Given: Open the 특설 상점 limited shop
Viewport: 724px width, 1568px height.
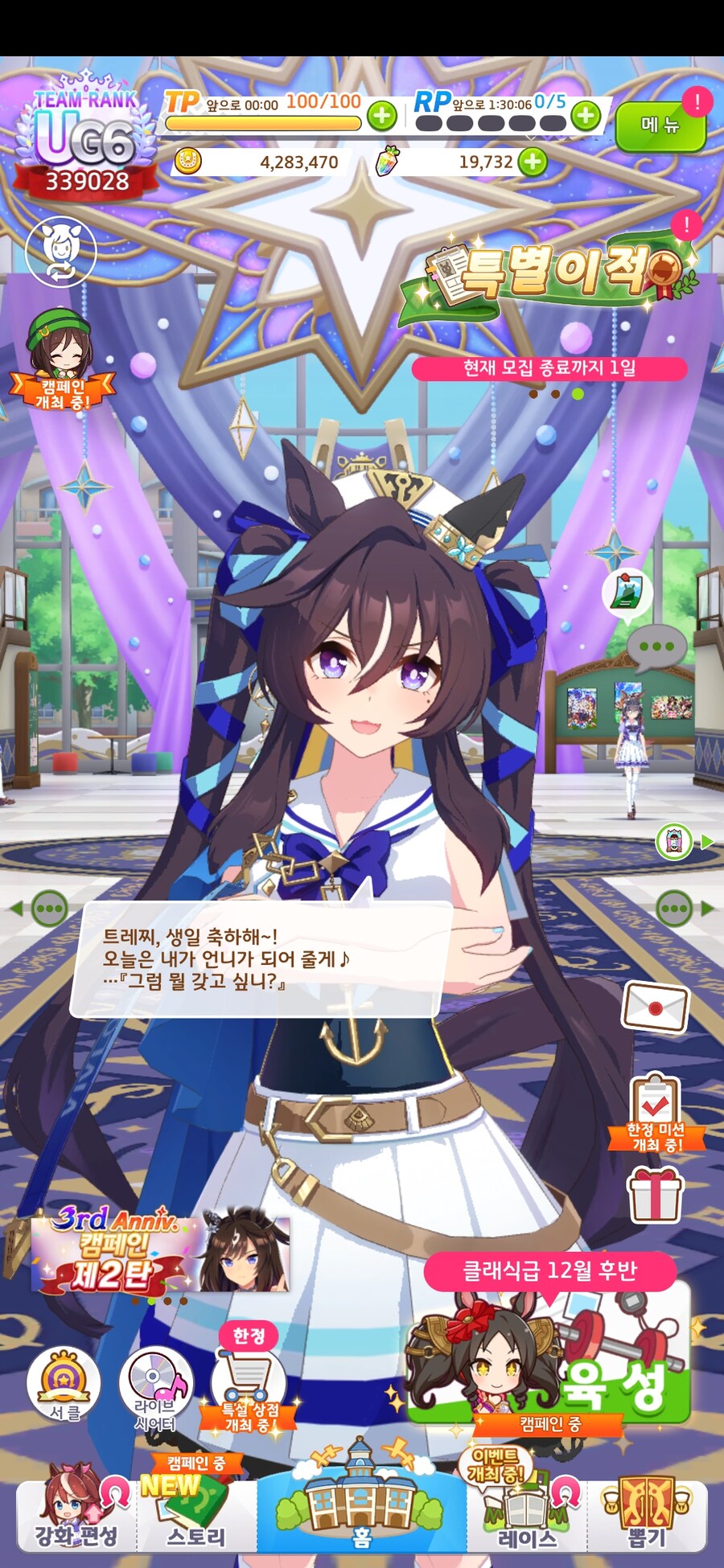Looking at the screenshot, I should (250, 1387).
